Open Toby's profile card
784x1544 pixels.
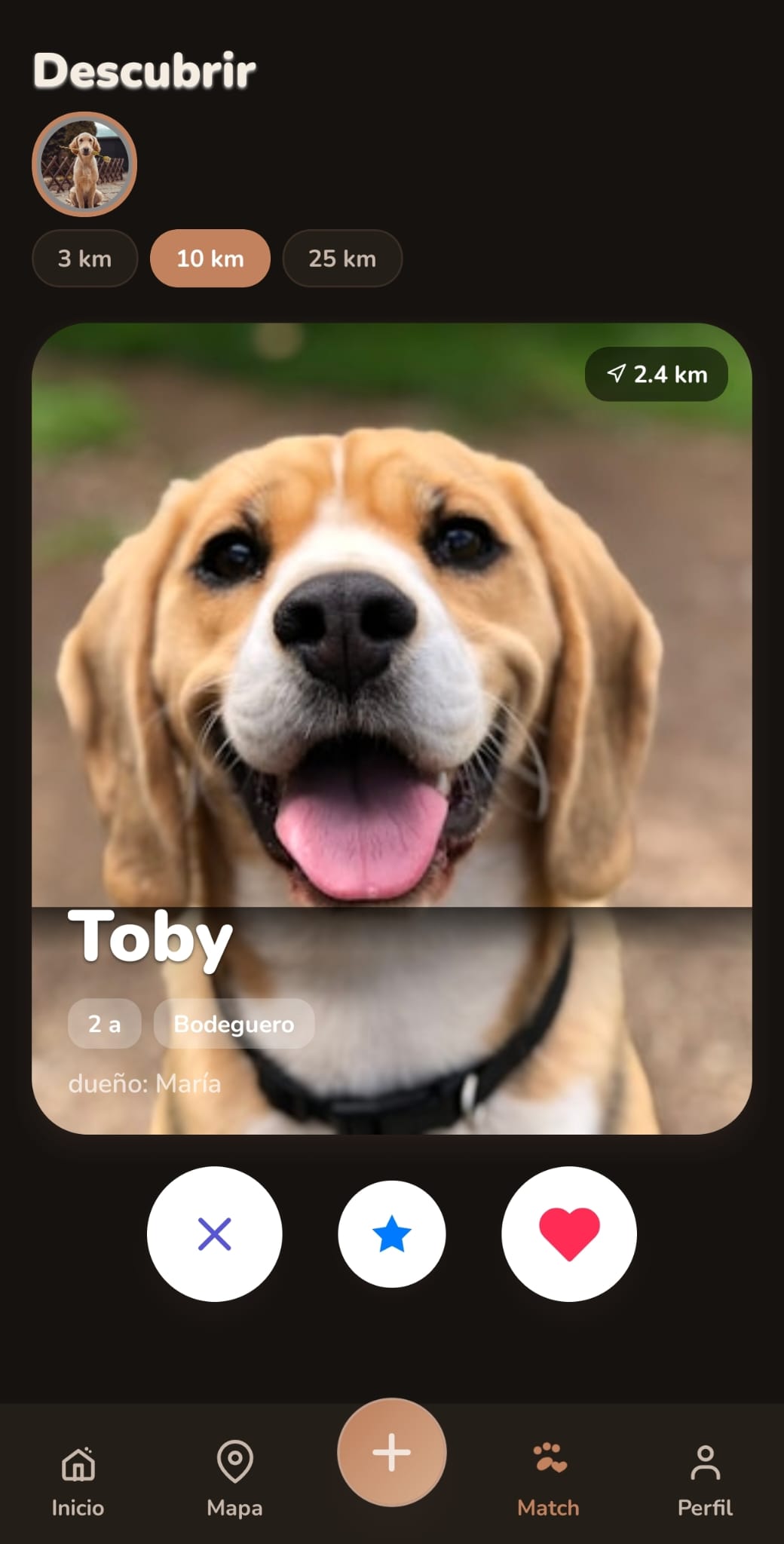click(392, 728)
